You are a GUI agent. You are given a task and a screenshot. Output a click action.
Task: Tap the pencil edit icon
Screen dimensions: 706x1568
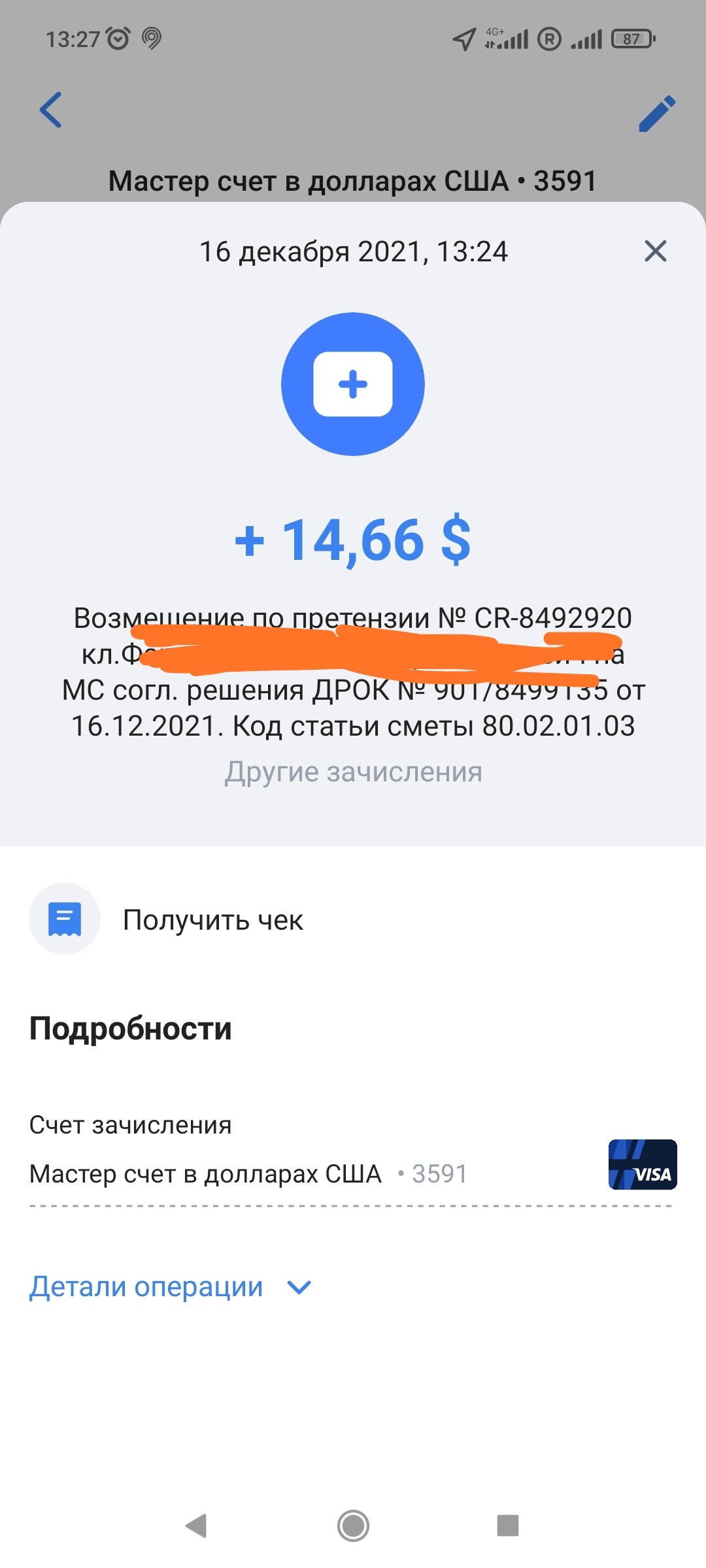coord(656,114)
